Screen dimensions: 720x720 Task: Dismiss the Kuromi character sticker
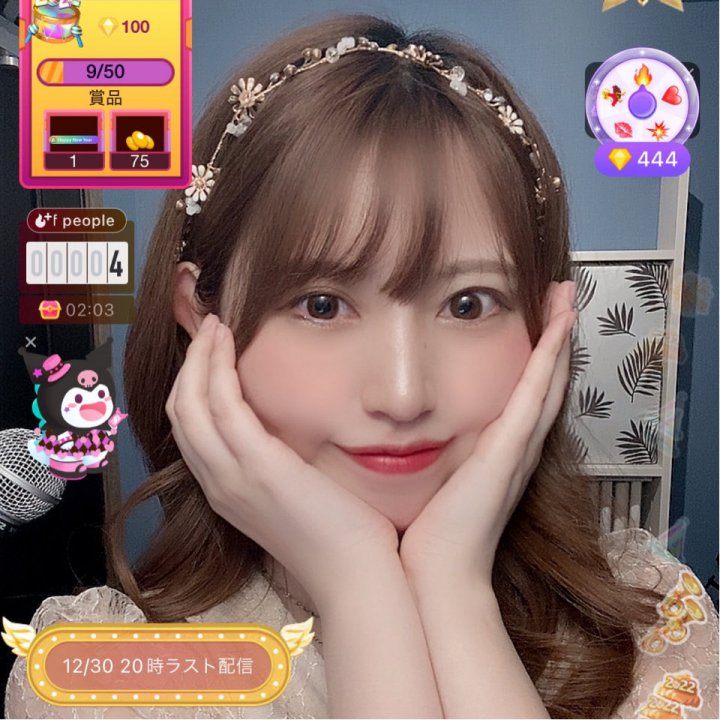click(30, 342)
